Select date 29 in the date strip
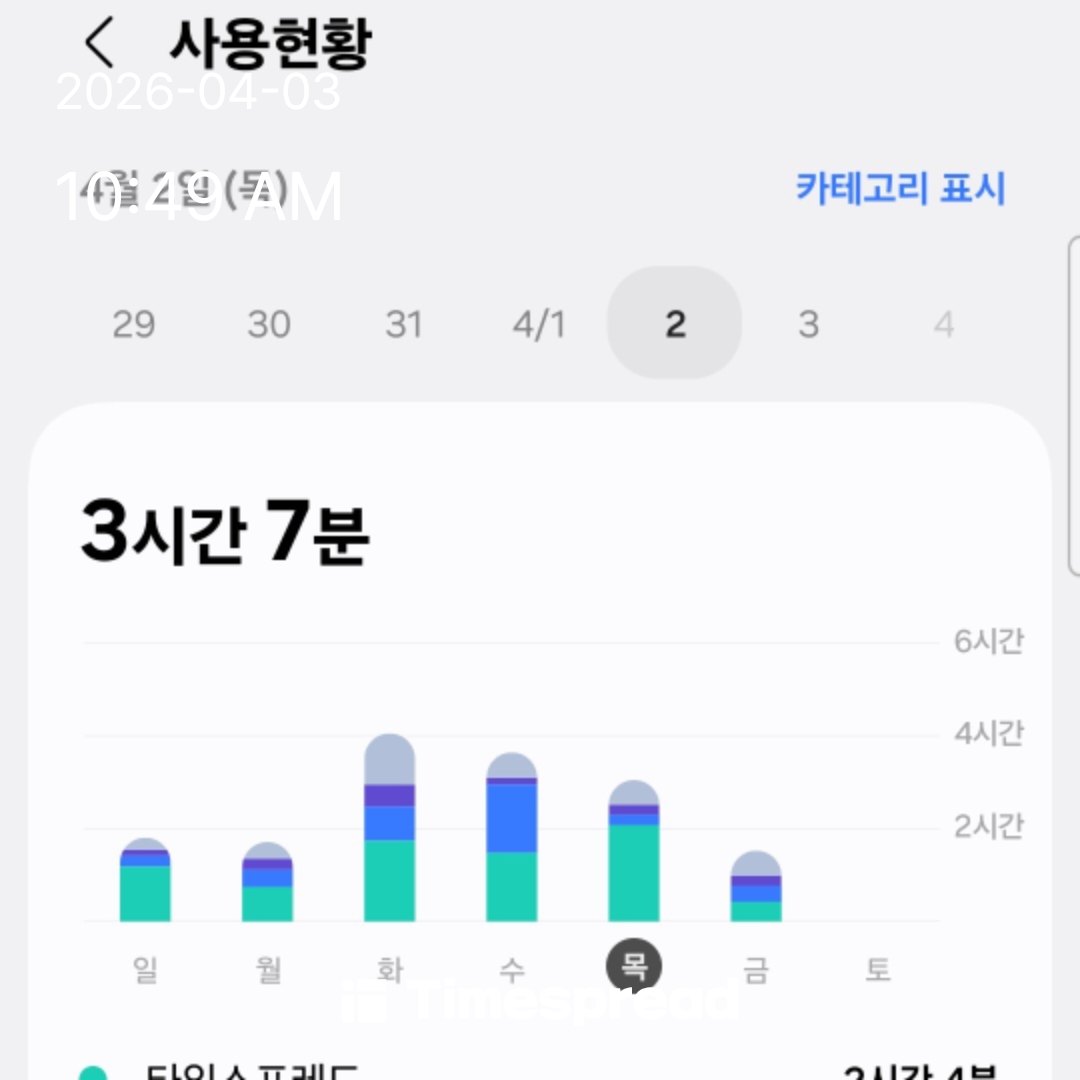 click(134, 324)
